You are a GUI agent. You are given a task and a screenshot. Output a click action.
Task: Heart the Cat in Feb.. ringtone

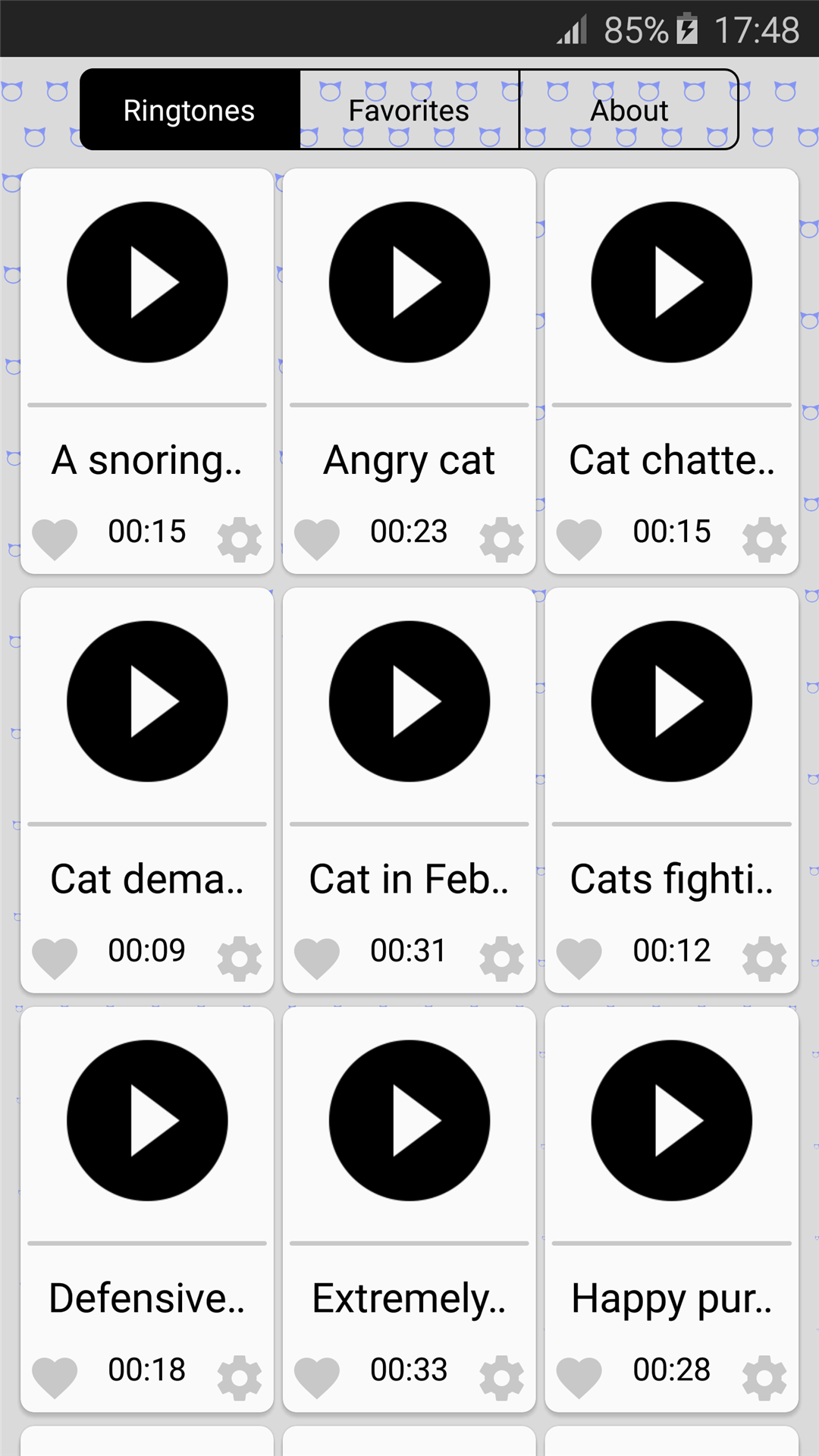[x=317, y=959]
